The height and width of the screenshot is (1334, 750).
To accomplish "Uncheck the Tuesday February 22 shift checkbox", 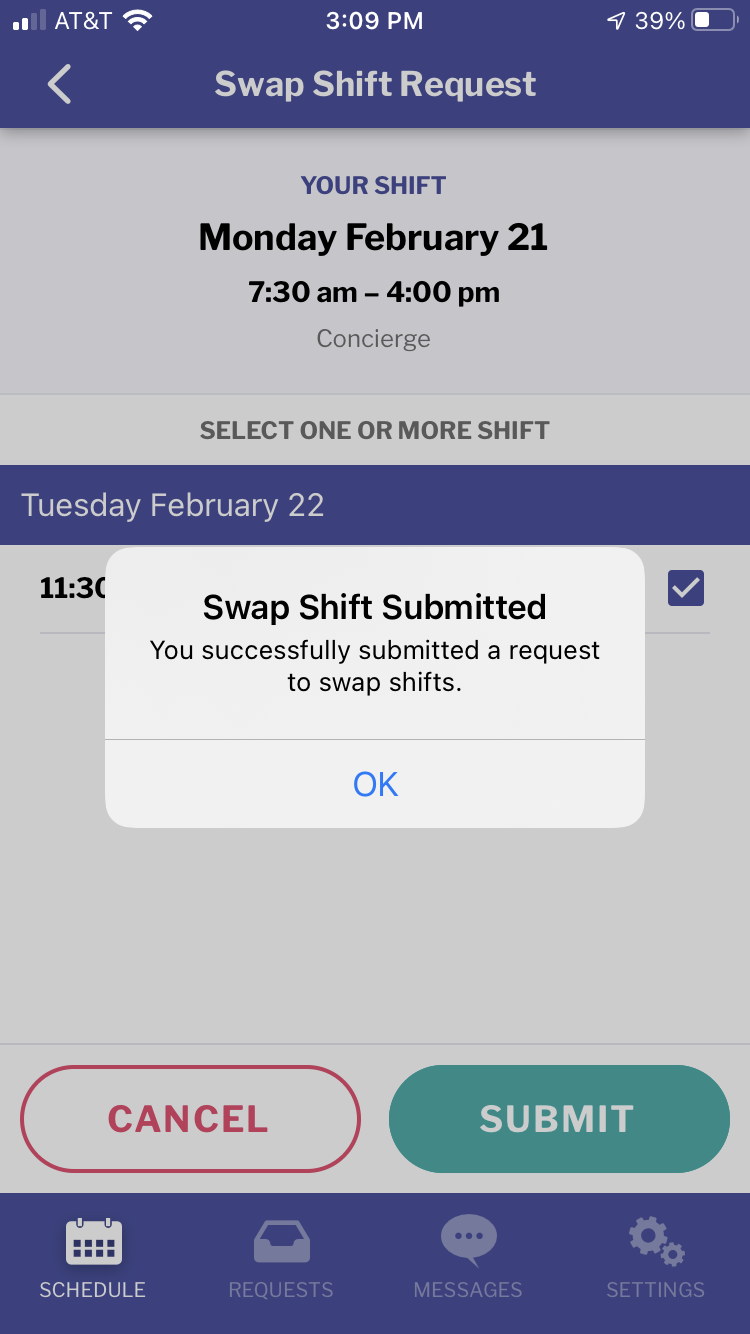I will click(686, 588).
